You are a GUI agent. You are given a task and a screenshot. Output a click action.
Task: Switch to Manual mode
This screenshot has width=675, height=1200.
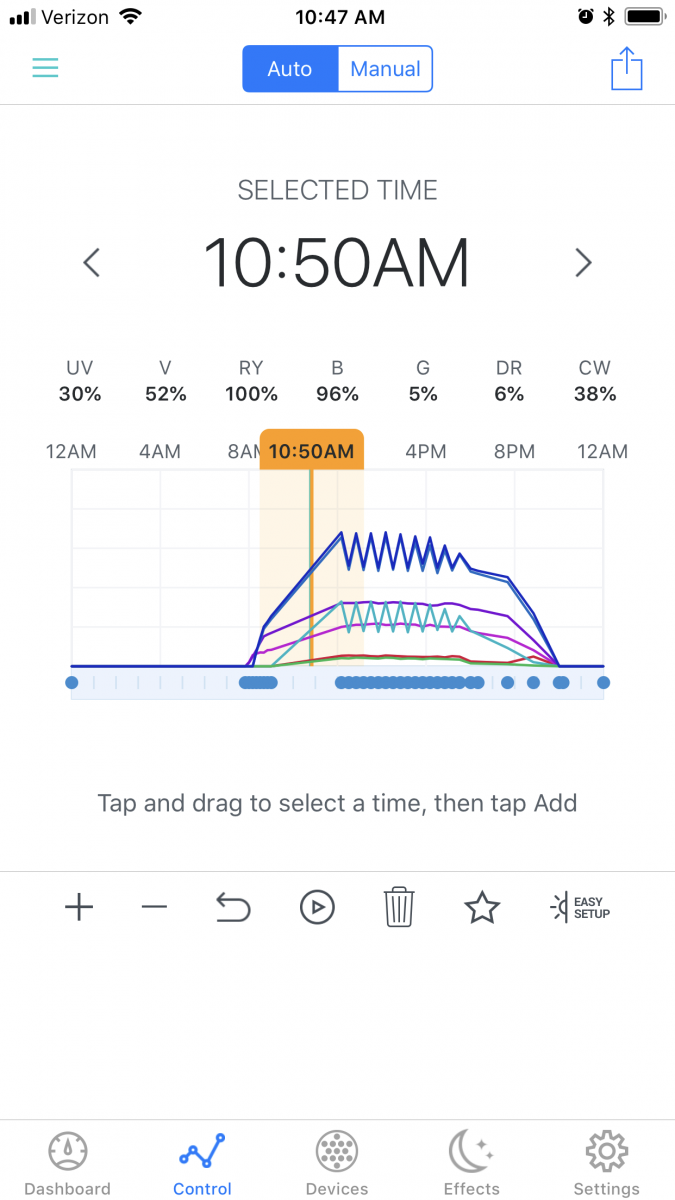coord(385,69)
